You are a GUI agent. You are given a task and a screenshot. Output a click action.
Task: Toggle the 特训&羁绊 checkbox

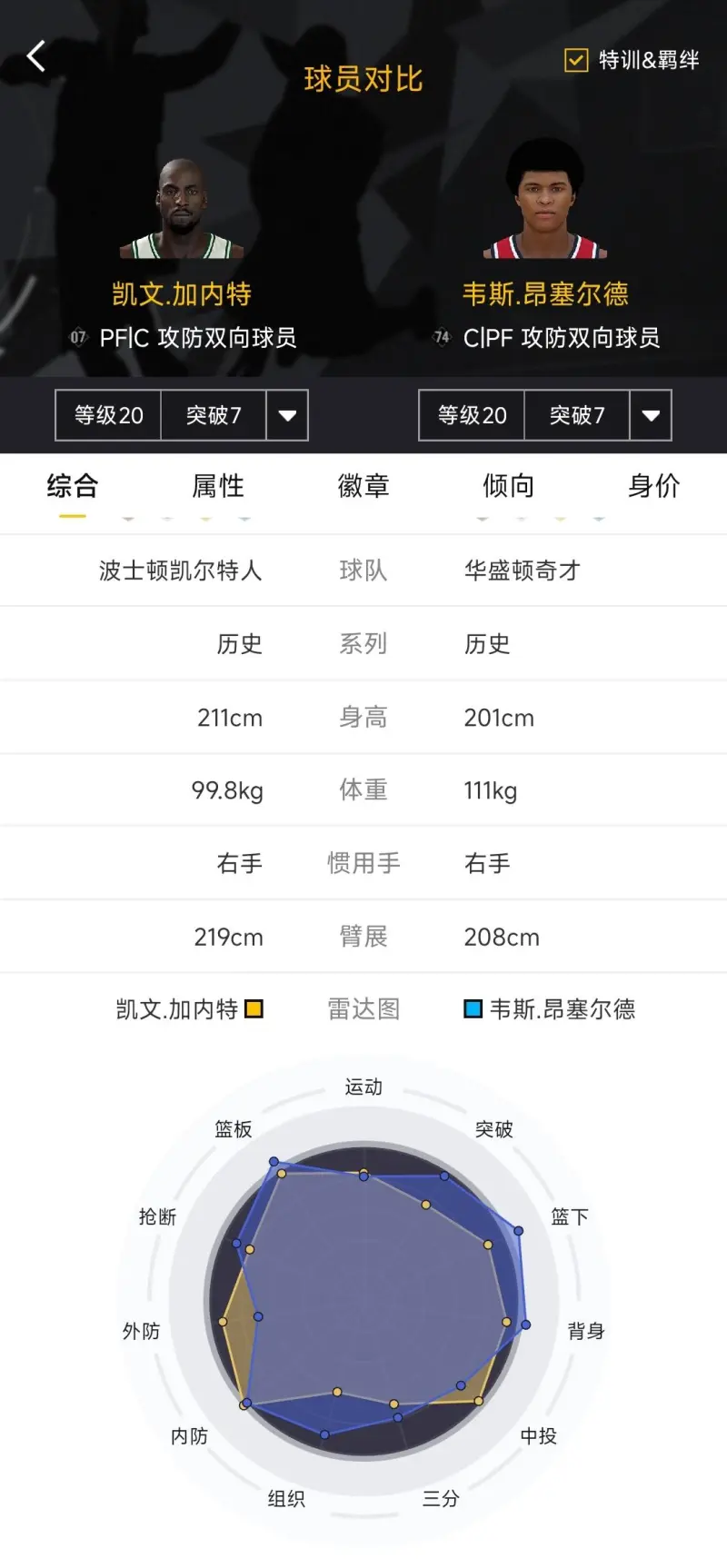pos(576,60)
